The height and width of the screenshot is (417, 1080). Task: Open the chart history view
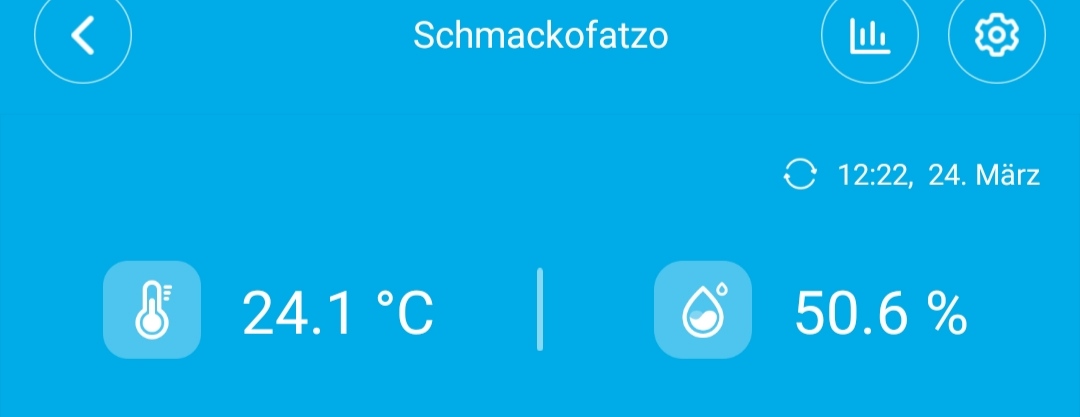pyautogui.click(x=869, y=36)
